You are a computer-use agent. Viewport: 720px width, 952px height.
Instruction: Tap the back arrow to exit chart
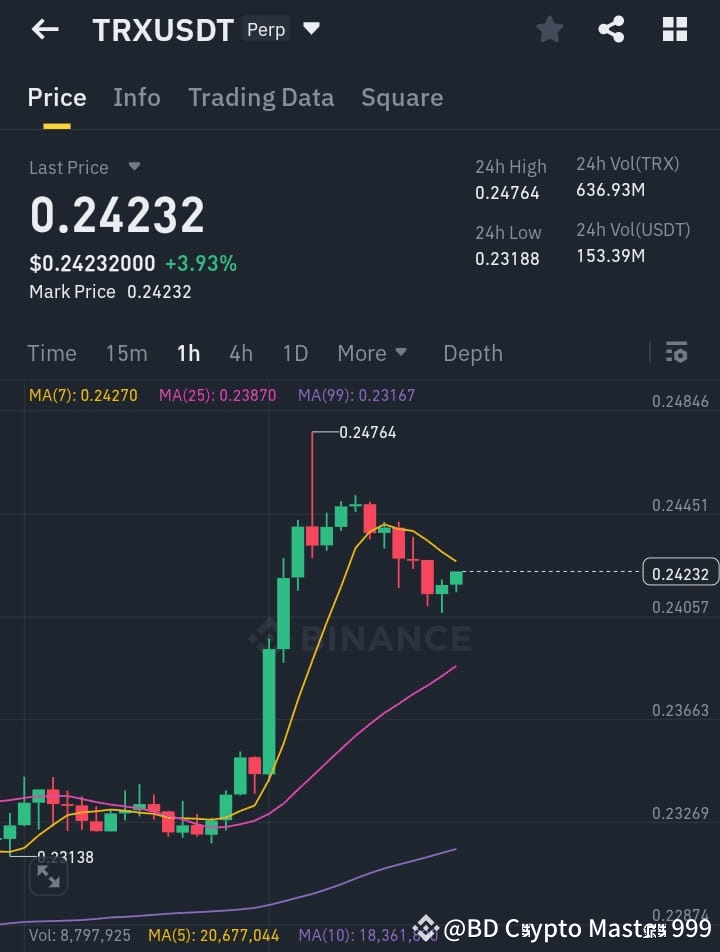tap(44, 29)
